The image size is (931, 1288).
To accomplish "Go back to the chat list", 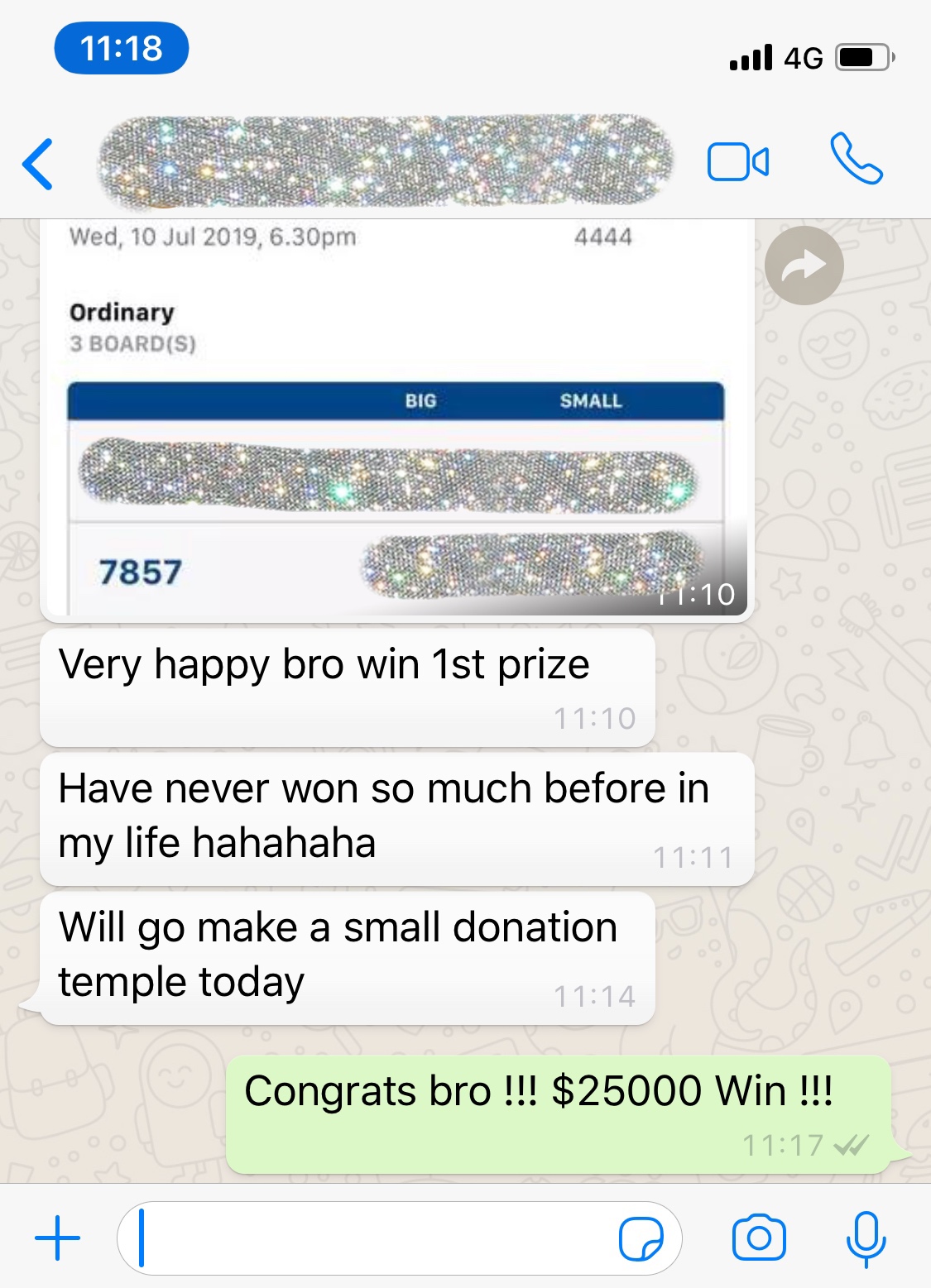I will (38, 163).
